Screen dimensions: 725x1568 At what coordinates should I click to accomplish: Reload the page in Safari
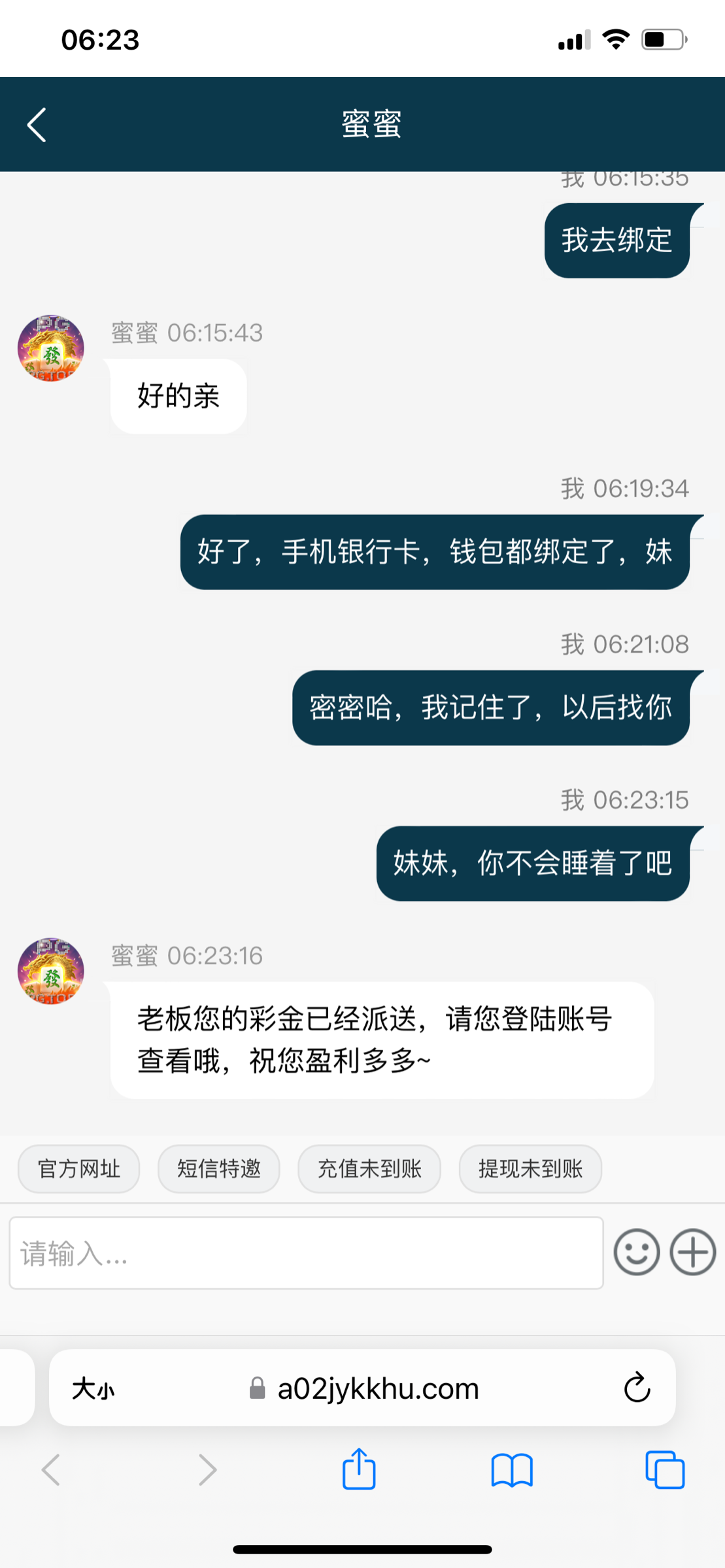pos(637,1388)
